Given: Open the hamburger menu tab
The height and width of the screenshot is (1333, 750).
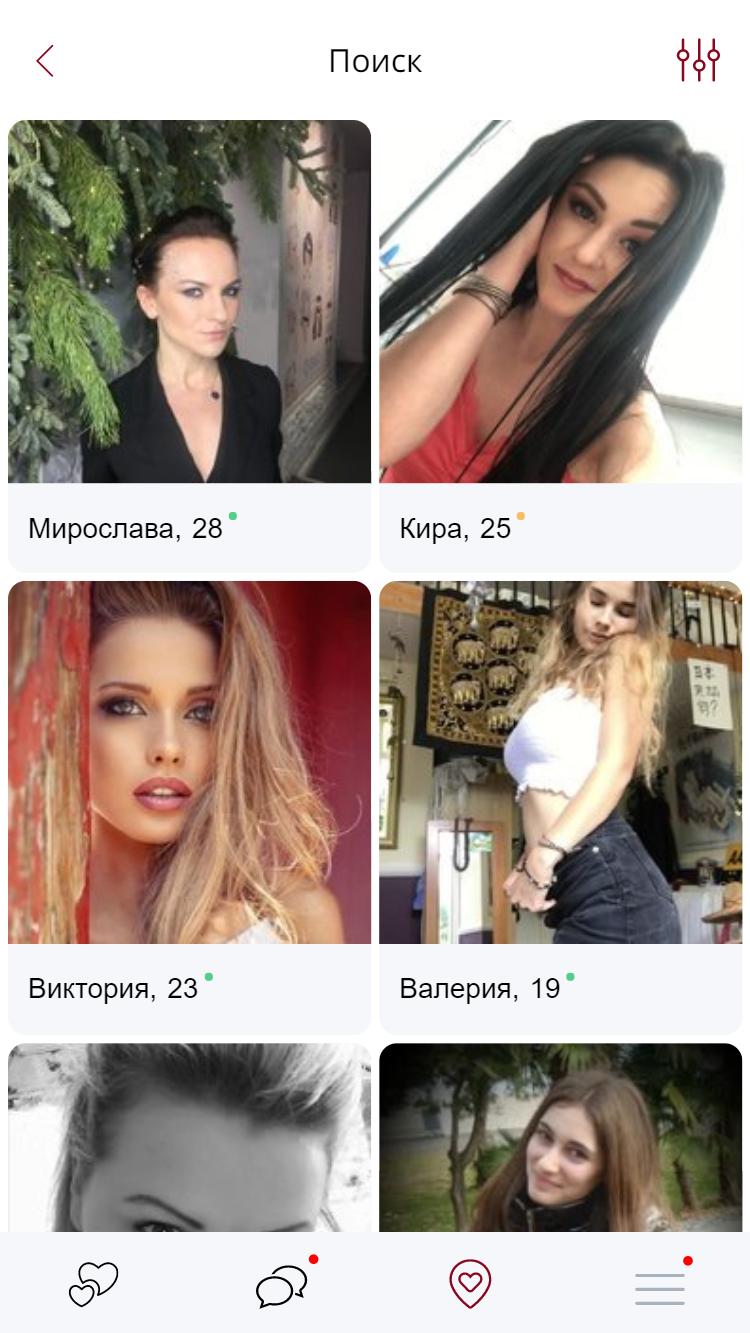Looking at the screenshot, I should 660,1288.
